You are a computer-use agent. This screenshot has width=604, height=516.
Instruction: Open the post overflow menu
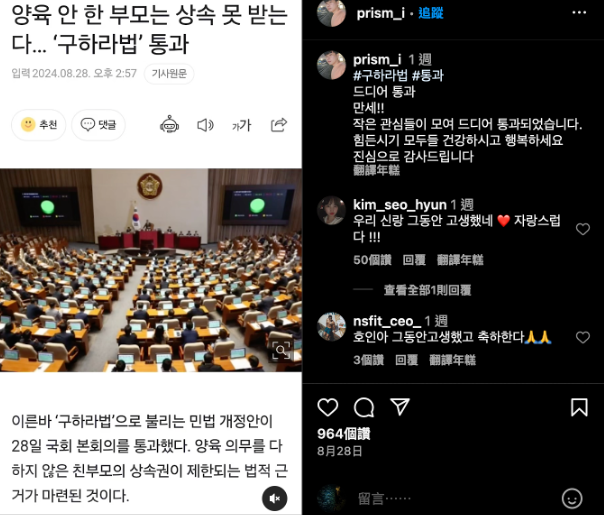[x=579, y=12]
